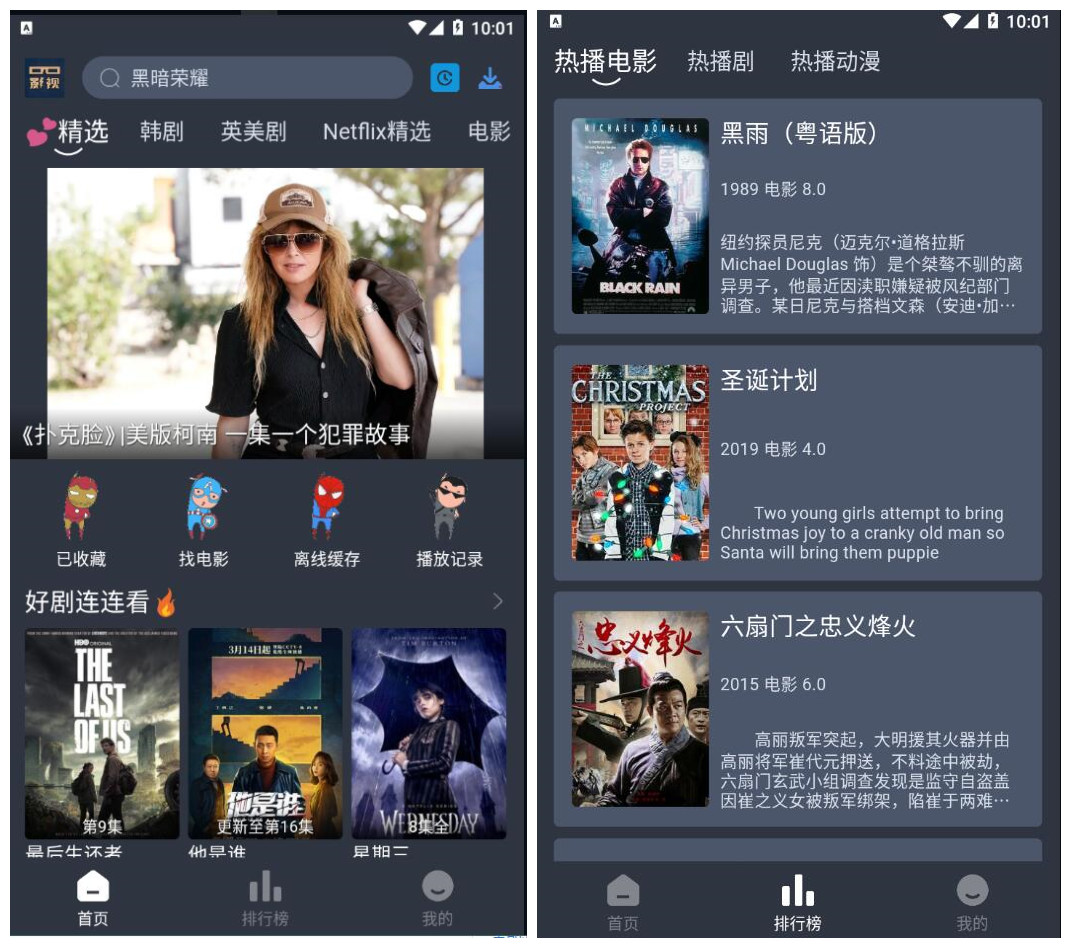Image resolution: width=1071 pixels, height=948 pixels.
Task: Open 已收藏 favorites shortcut
Action: (81, 521)
